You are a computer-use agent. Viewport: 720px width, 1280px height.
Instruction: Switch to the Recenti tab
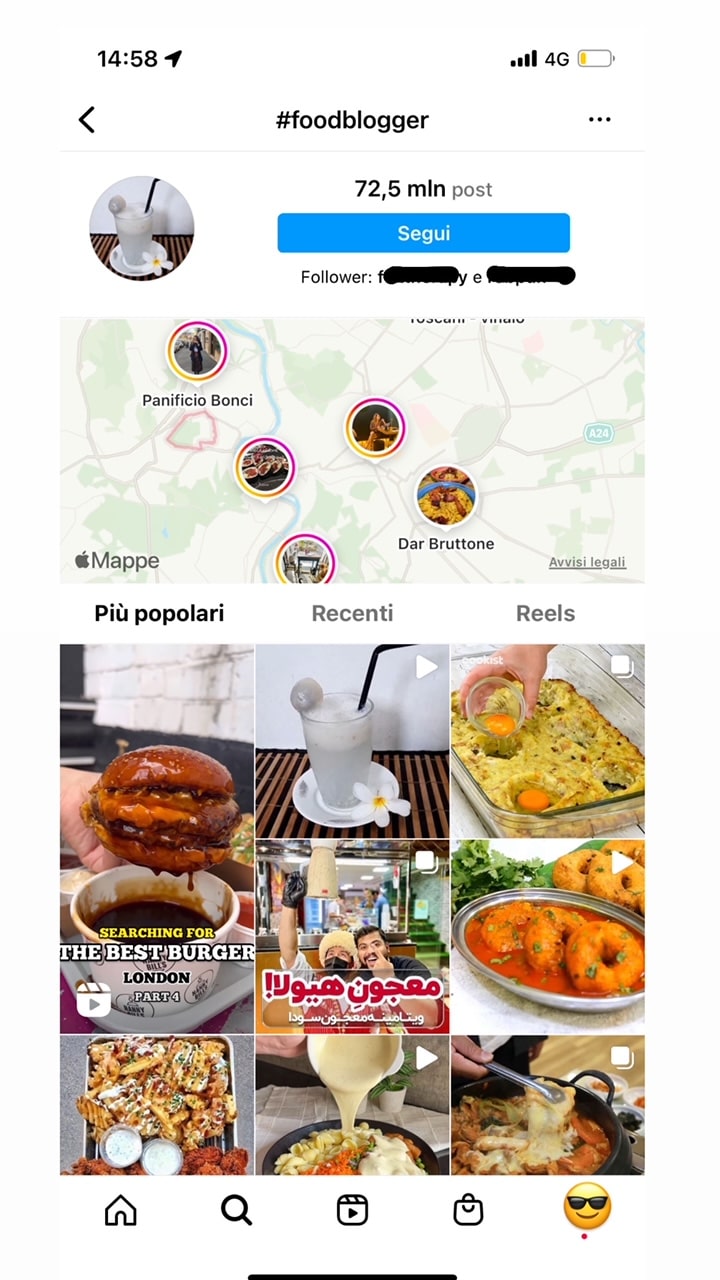[352, 613]
